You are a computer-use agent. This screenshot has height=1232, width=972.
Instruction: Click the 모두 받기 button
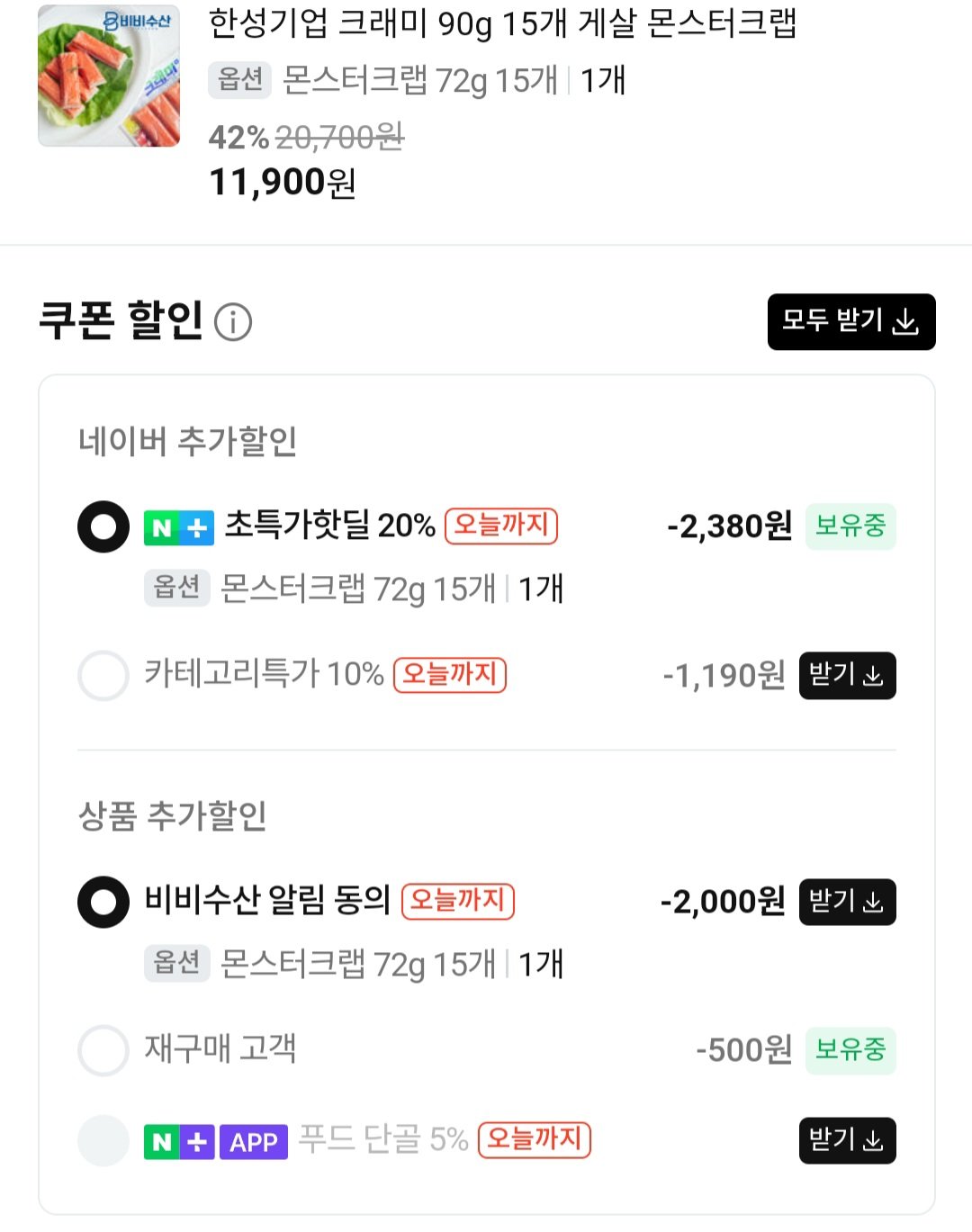click(x=851, y=322)
